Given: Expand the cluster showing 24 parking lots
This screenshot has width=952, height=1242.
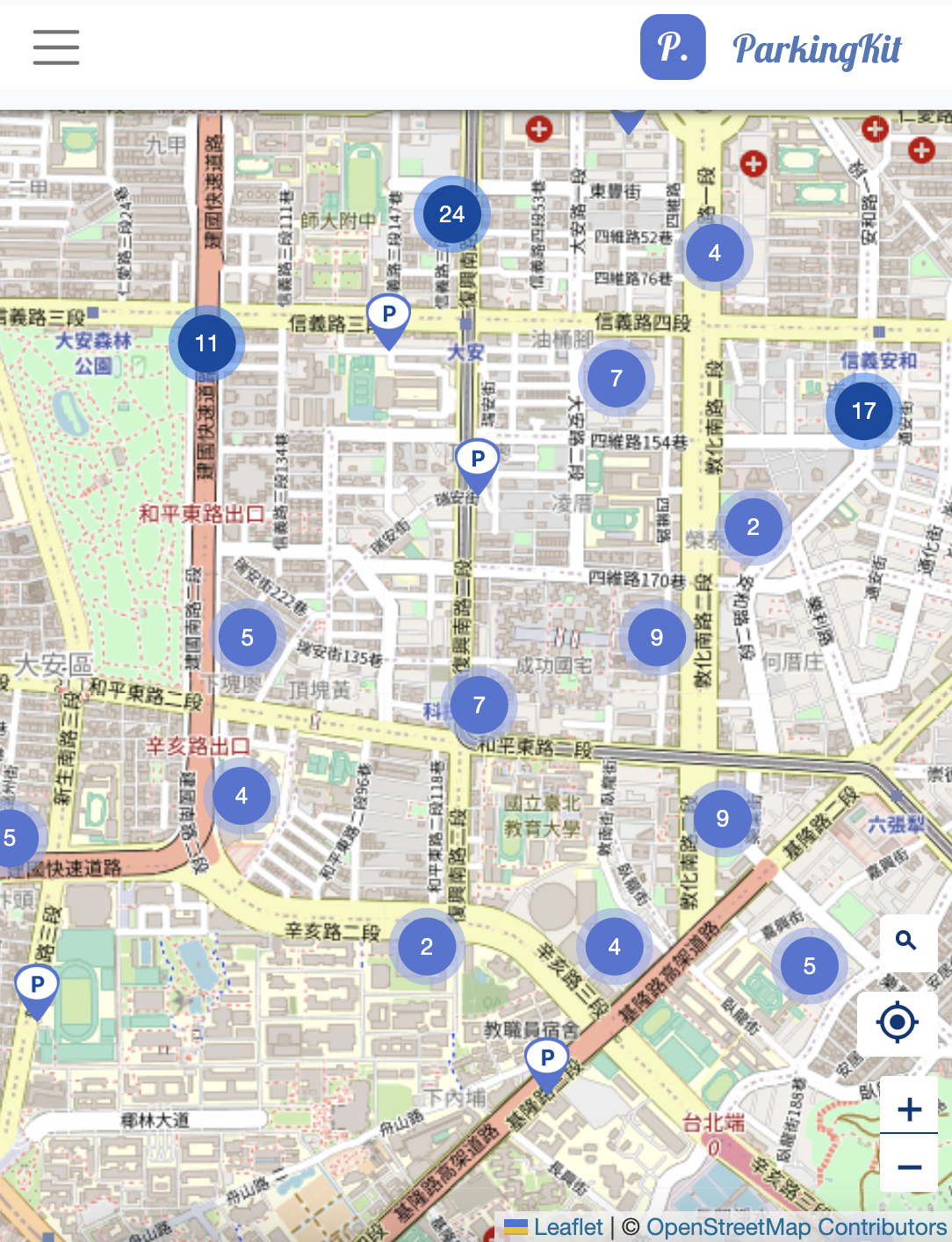Looking at the screenshot, I should 451,214.
